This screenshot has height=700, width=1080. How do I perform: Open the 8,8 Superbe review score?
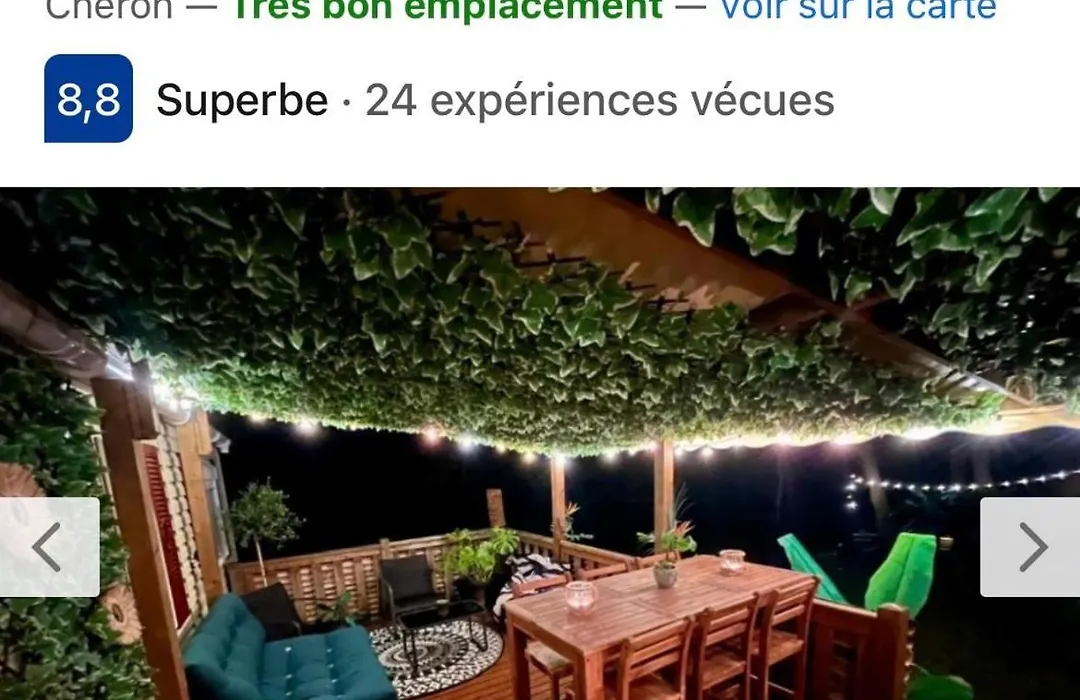(x=89, y=99)
